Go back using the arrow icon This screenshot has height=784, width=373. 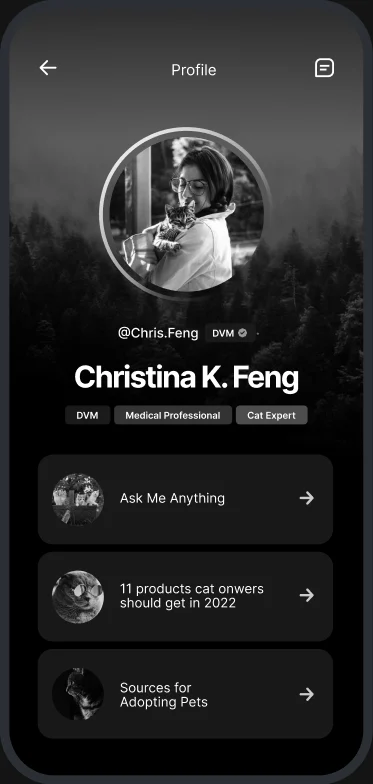point(48,68)
